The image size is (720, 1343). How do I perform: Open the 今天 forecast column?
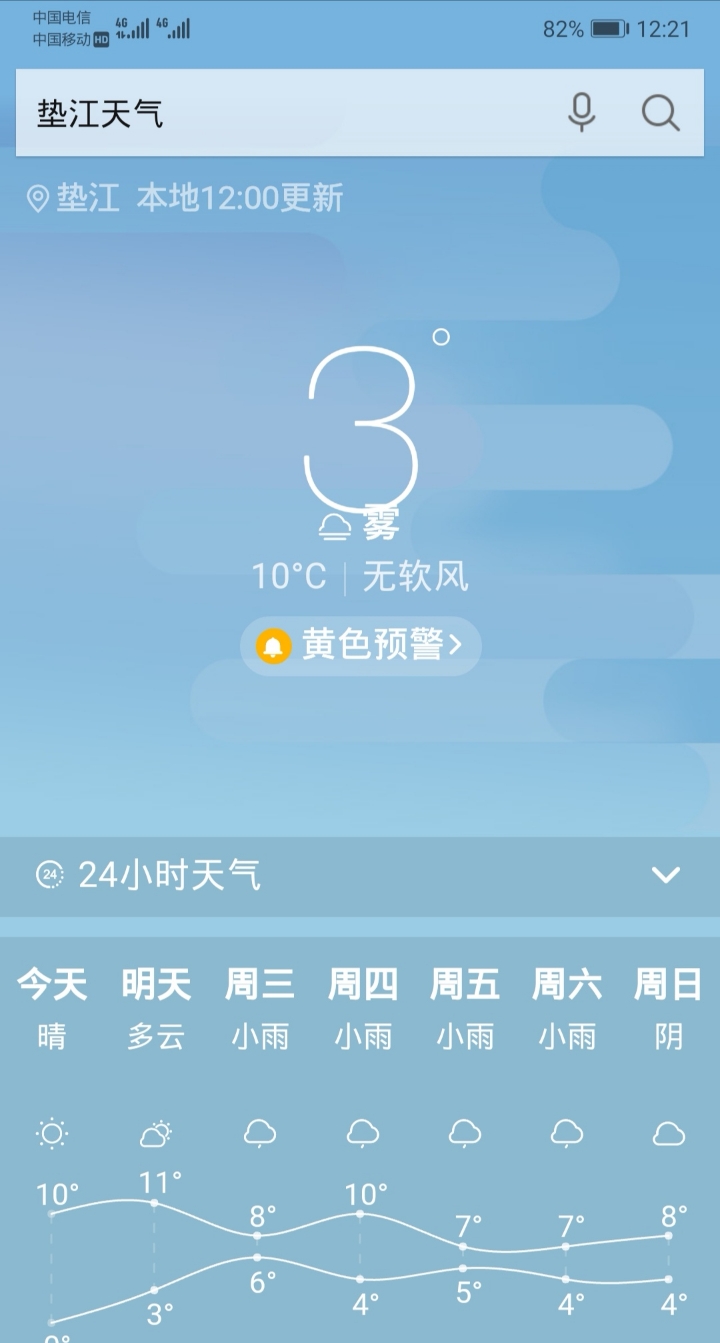pyautogui.click(x=52, y=1010)
